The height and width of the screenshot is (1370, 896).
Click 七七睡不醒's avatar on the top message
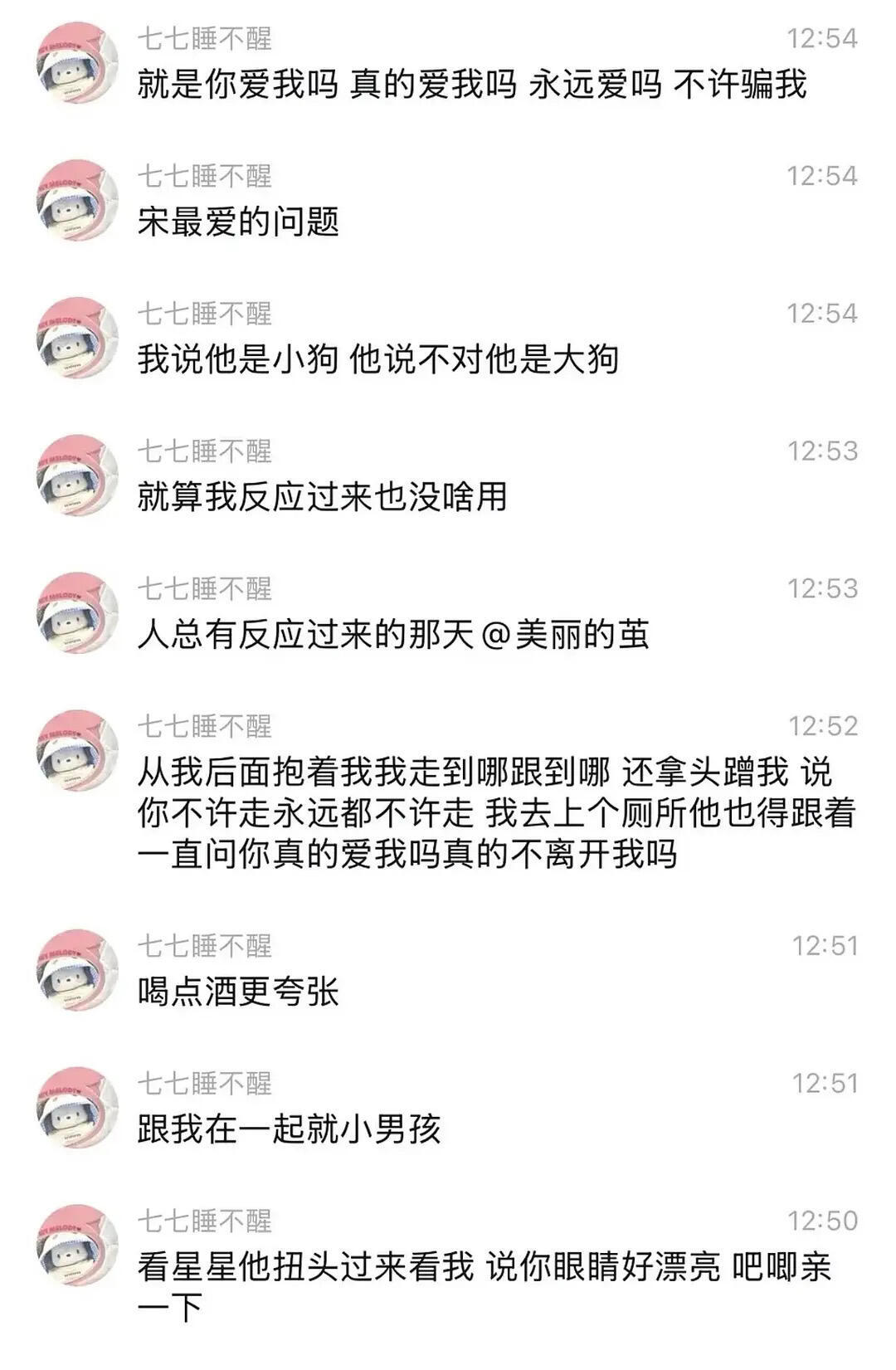click(79, 62)
